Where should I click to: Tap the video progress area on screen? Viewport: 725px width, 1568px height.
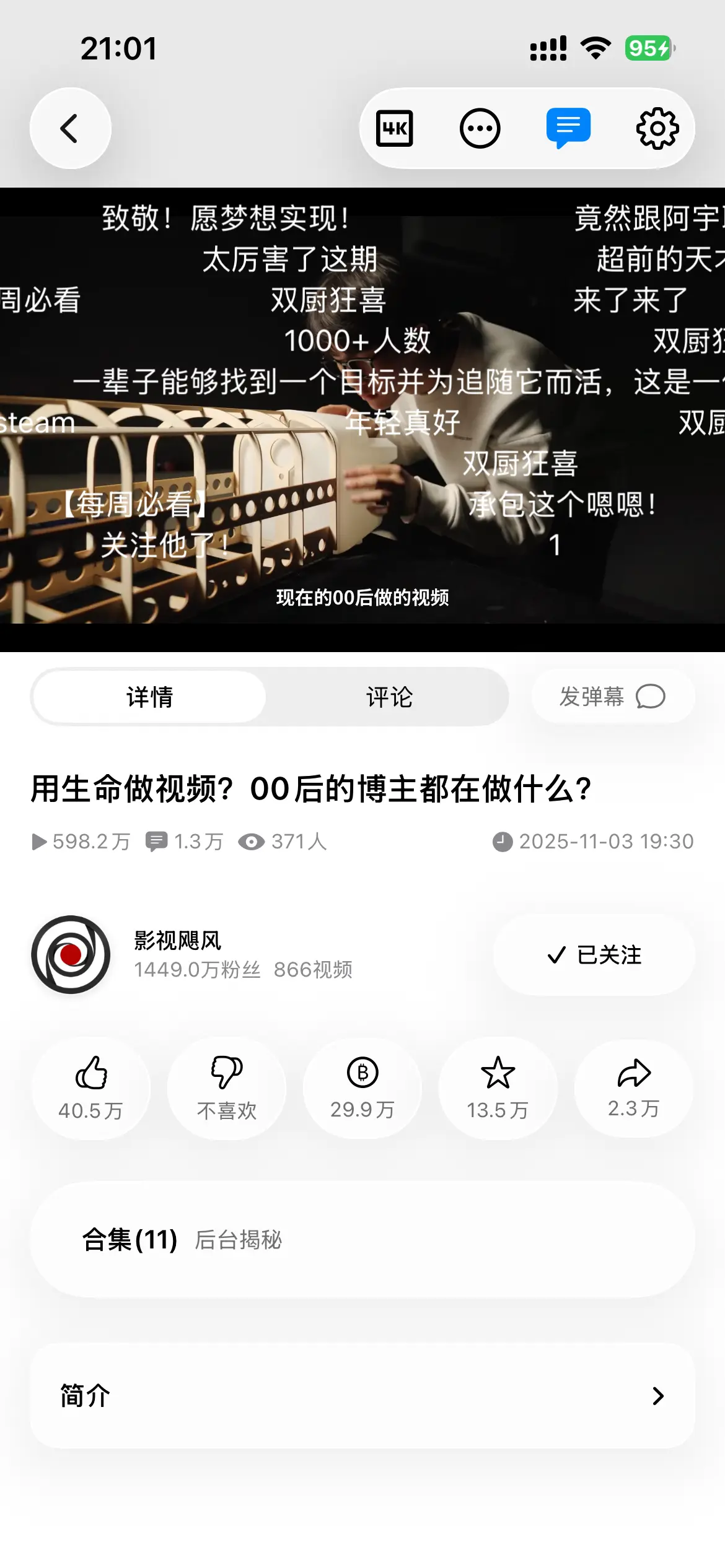(x=362, y=415)
